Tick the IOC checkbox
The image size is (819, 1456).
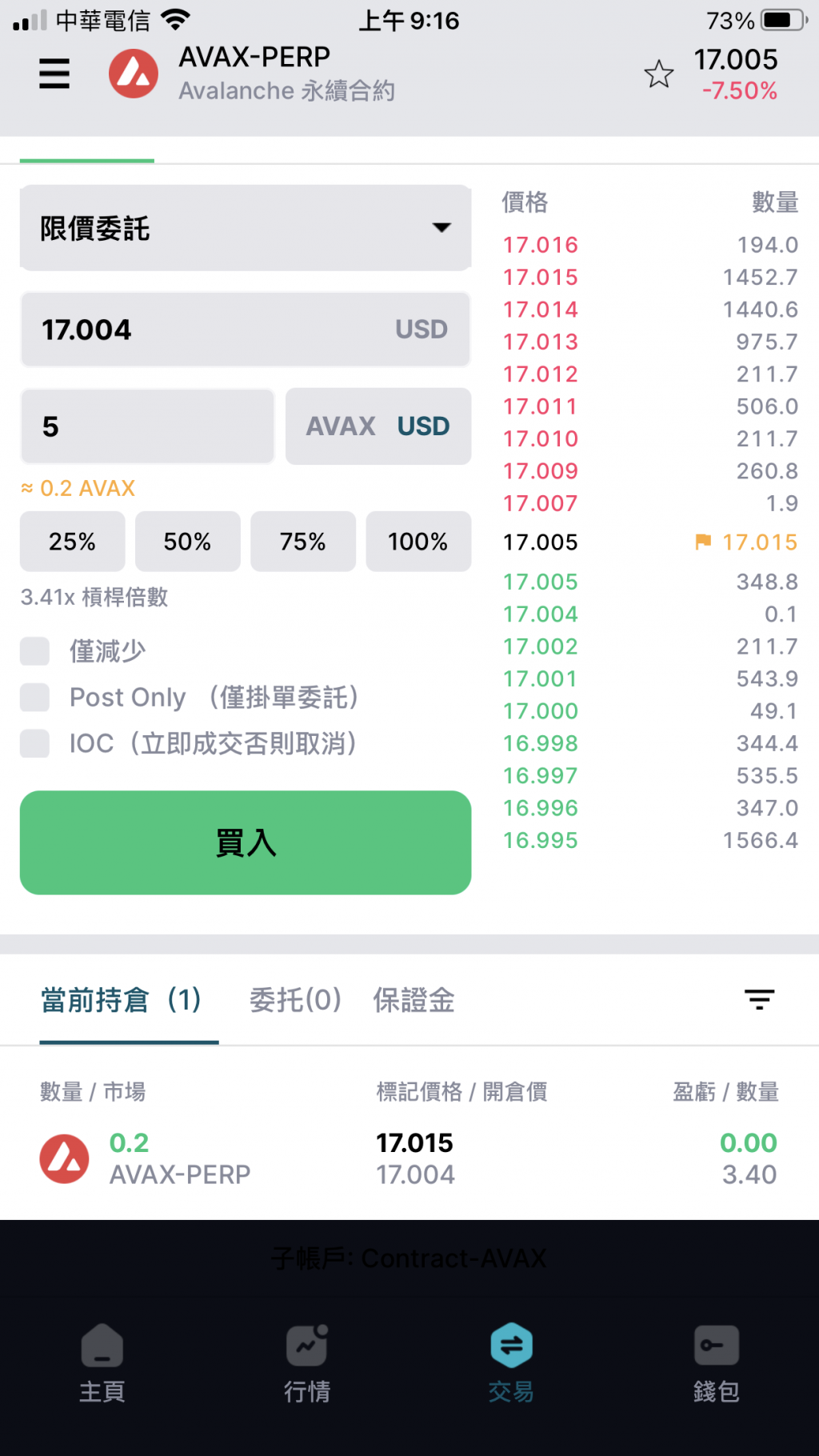pyautogui.click(x=35, y=743)
